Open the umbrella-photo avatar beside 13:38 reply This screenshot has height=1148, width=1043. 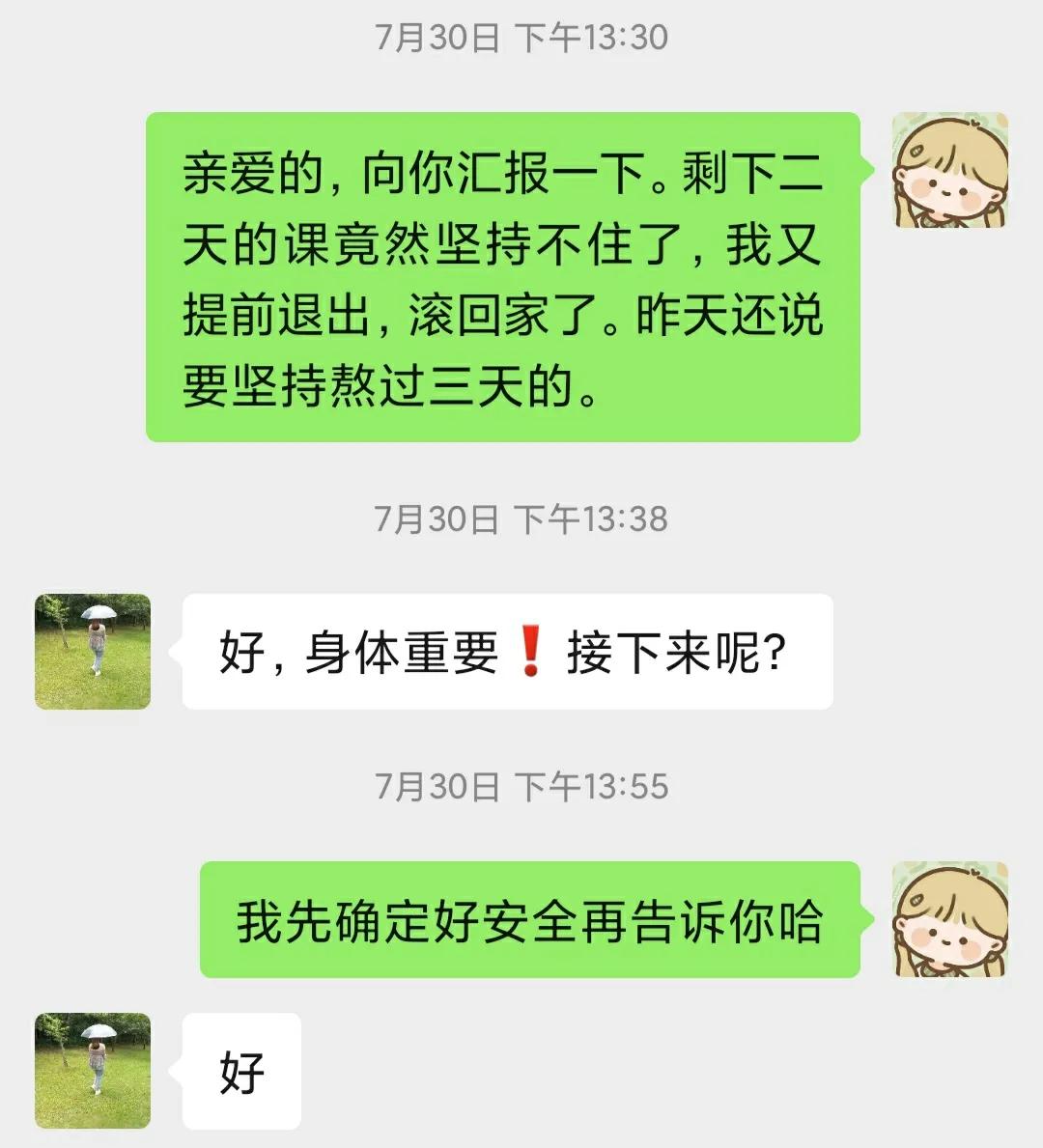(92, 649)
